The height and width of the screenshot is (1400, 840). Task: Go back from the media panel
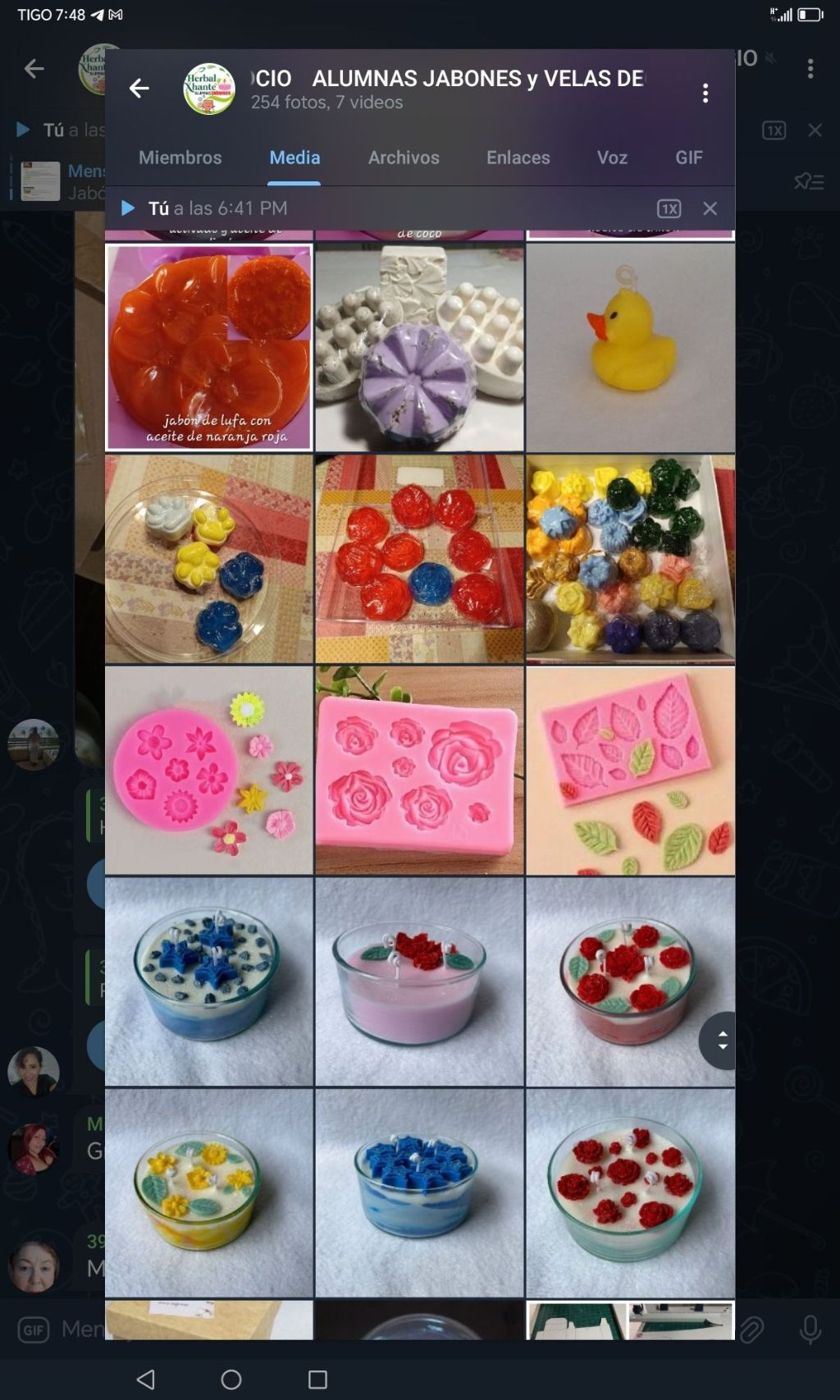[x=139, y=89]
